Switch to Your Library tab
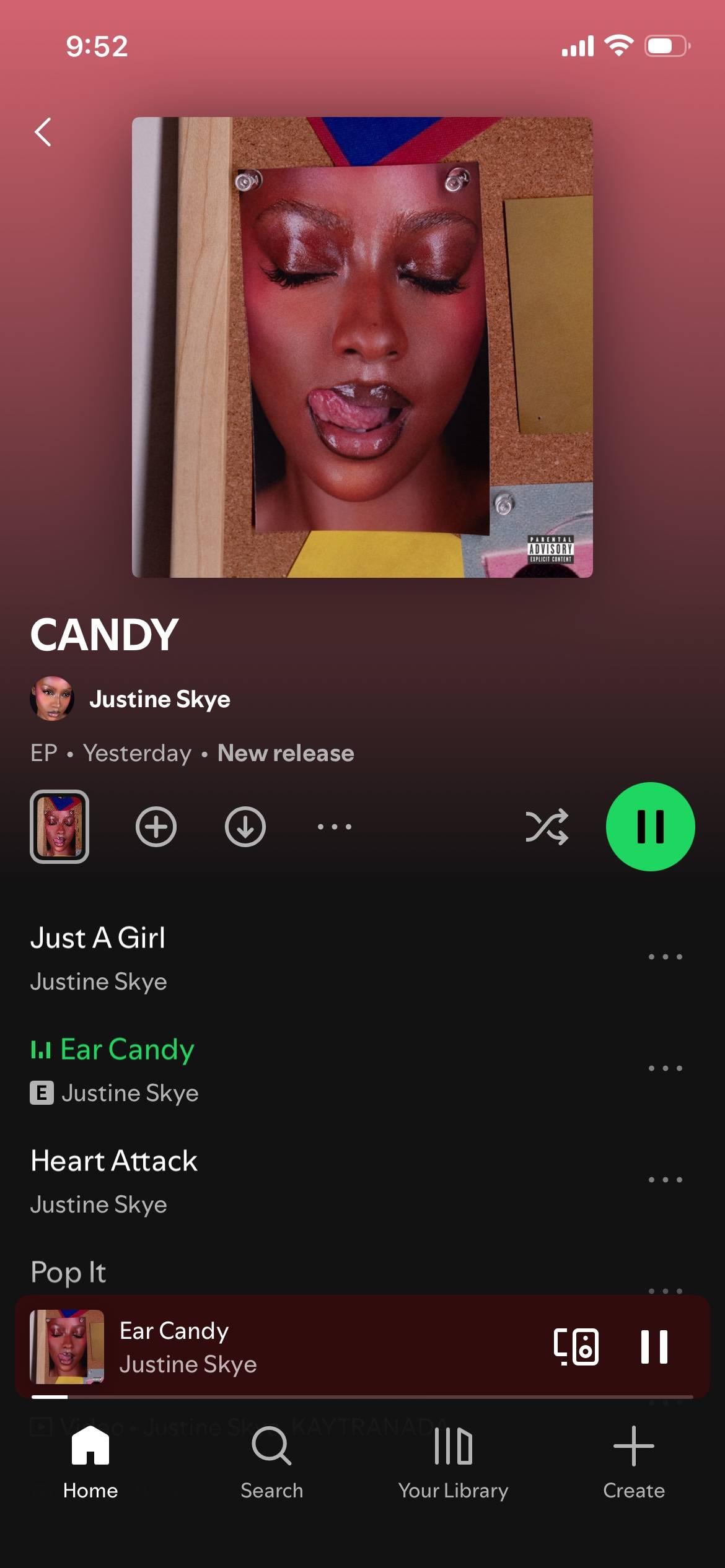 tap(453, 1461)
